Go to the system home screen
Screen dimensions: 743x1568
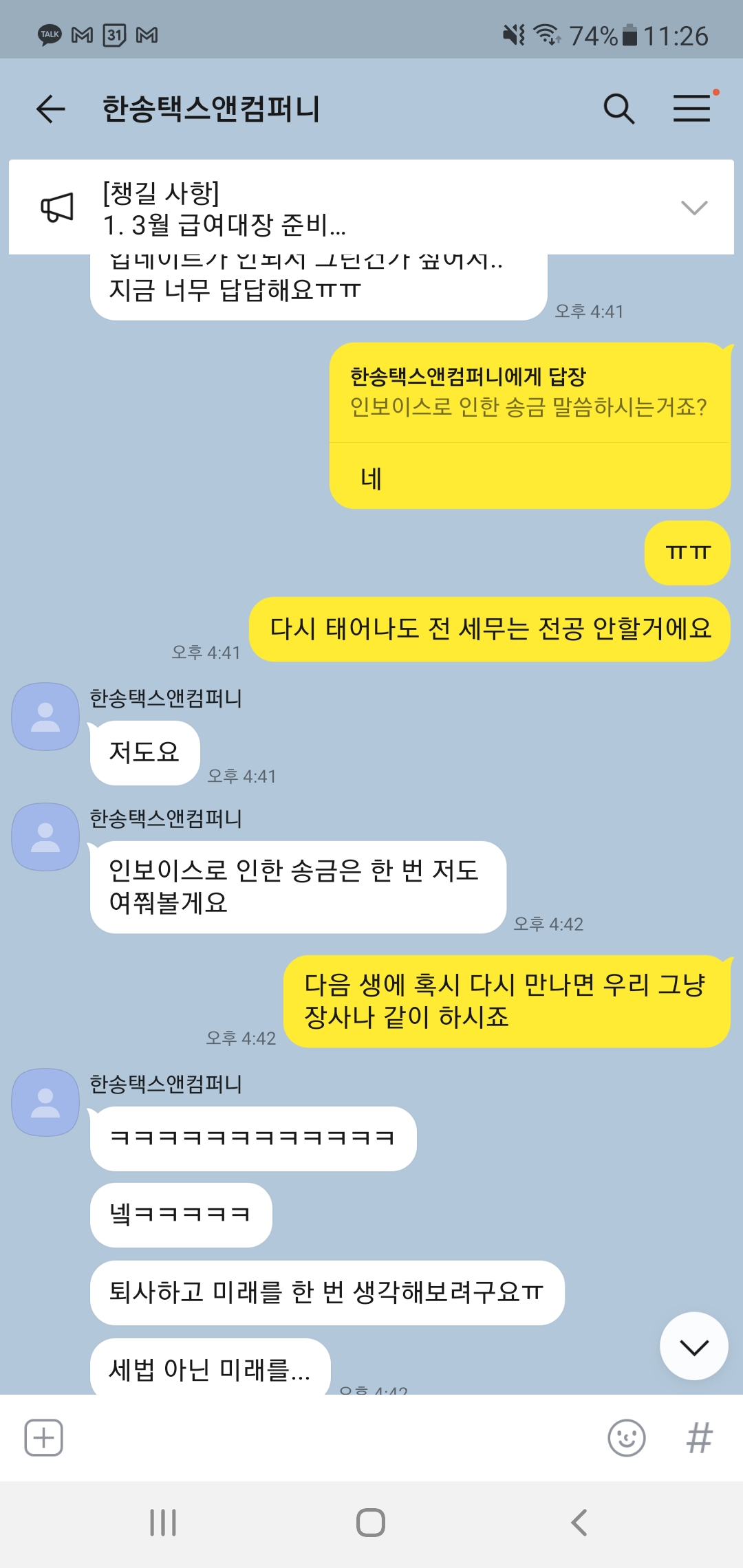pos(371,1523)
